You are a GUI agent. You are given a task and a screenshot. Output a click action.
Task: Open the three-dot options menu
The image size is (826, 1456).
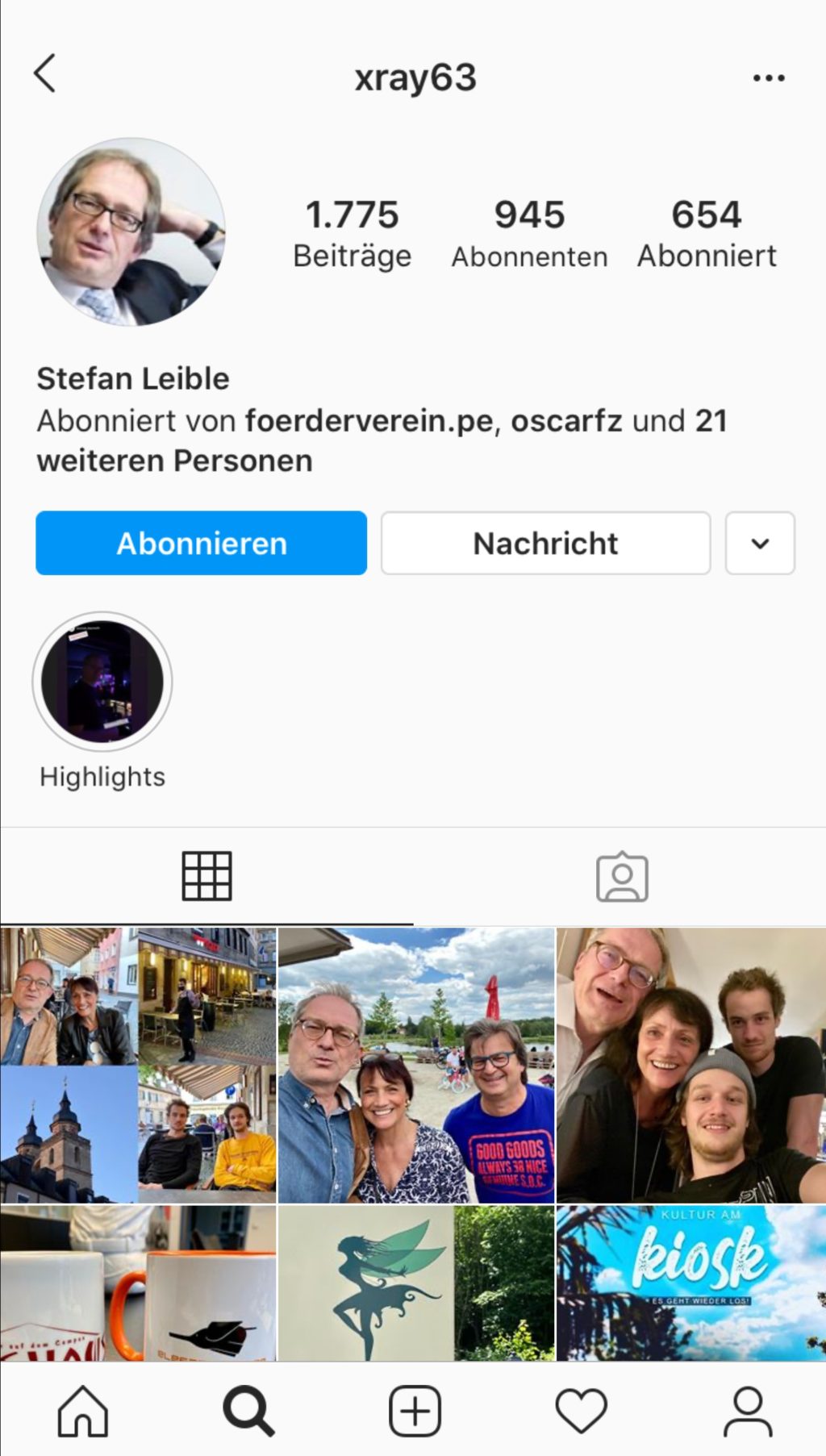[x=768, y=78]
